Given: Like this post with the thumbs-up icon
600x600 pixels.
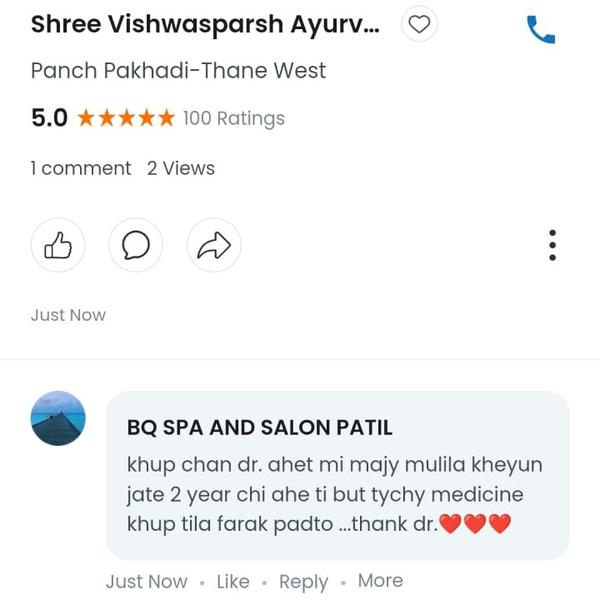Looking at the screenshot, I should click(x=58, y=245).
